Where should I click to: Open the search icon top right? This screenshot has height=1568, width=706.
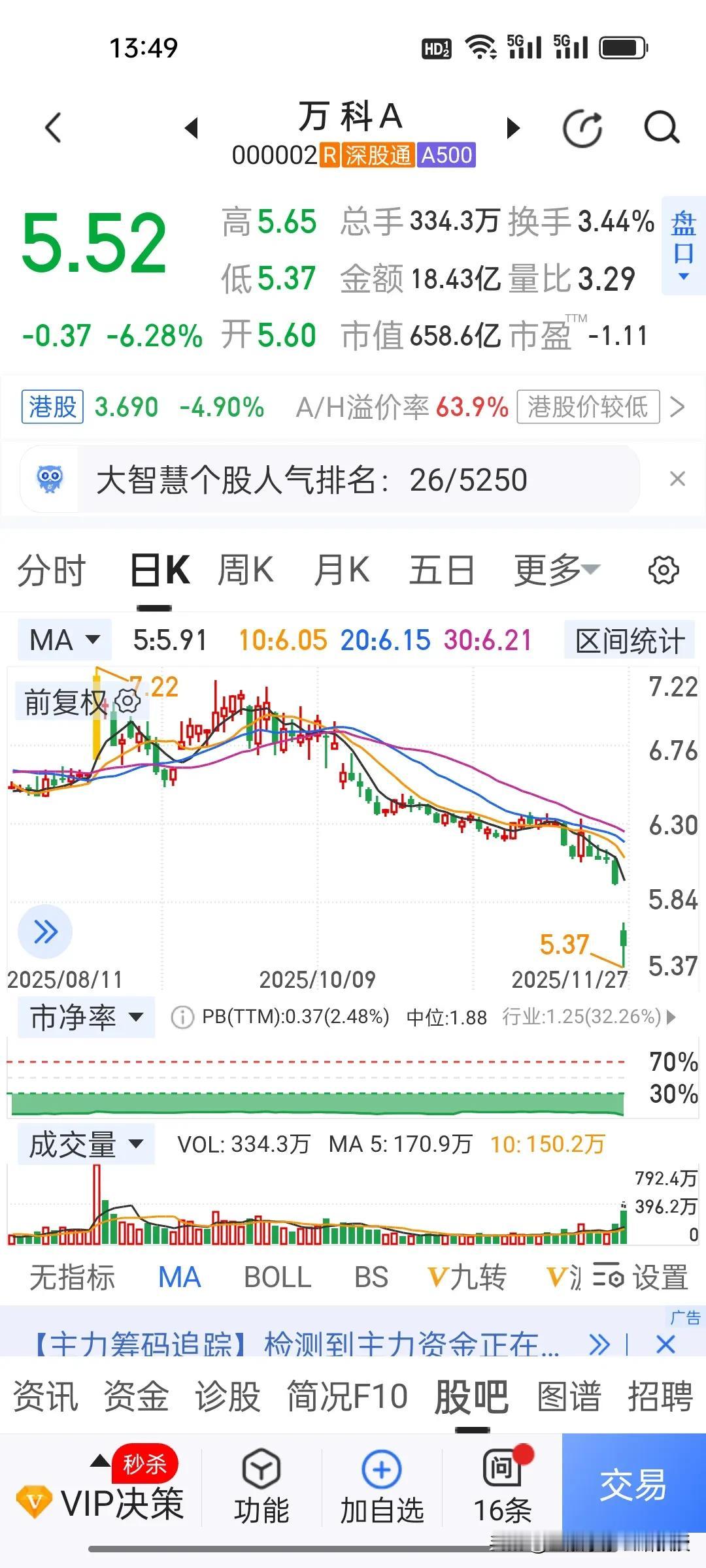click(662, 128)
